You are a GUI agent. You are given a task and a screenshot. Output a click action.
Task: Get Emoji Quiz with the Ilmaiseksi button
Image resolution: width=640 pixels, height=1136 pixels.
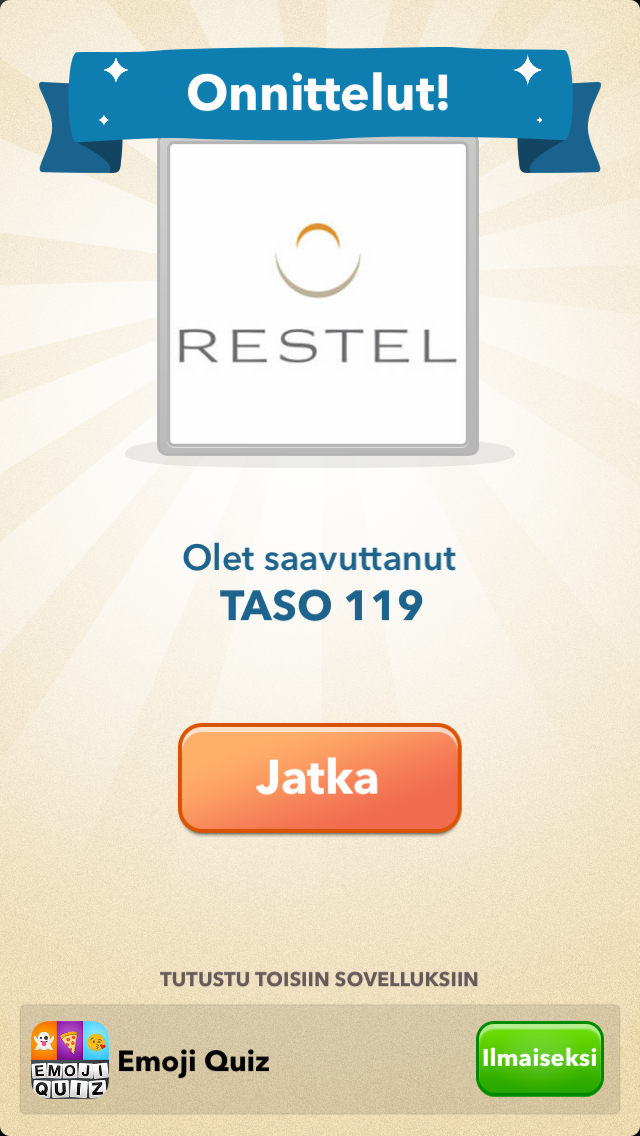pos(539,1058)
